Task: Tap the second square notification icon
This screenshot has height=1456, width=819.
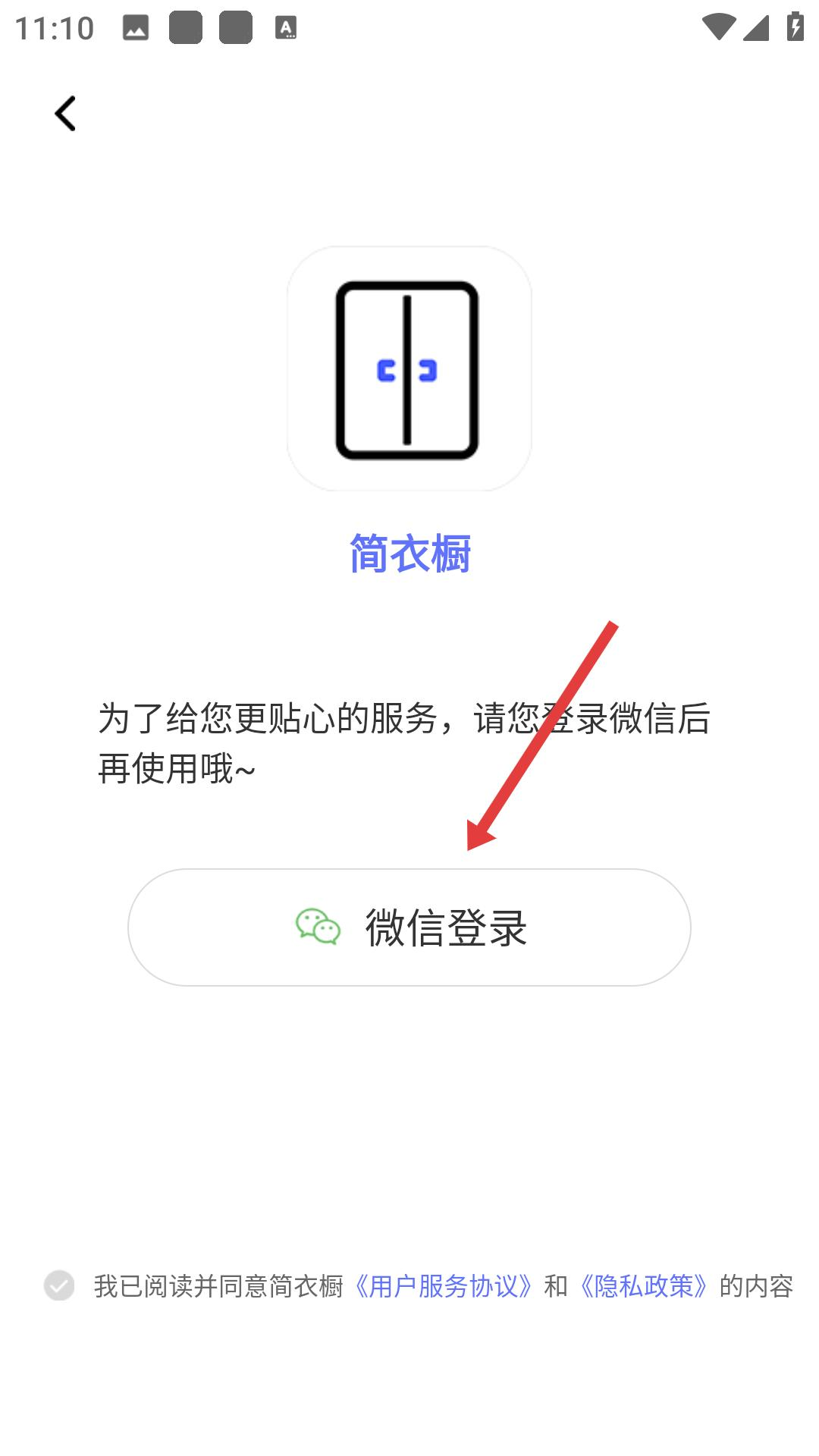Action: pyautogui.click(x=235, y=27)
